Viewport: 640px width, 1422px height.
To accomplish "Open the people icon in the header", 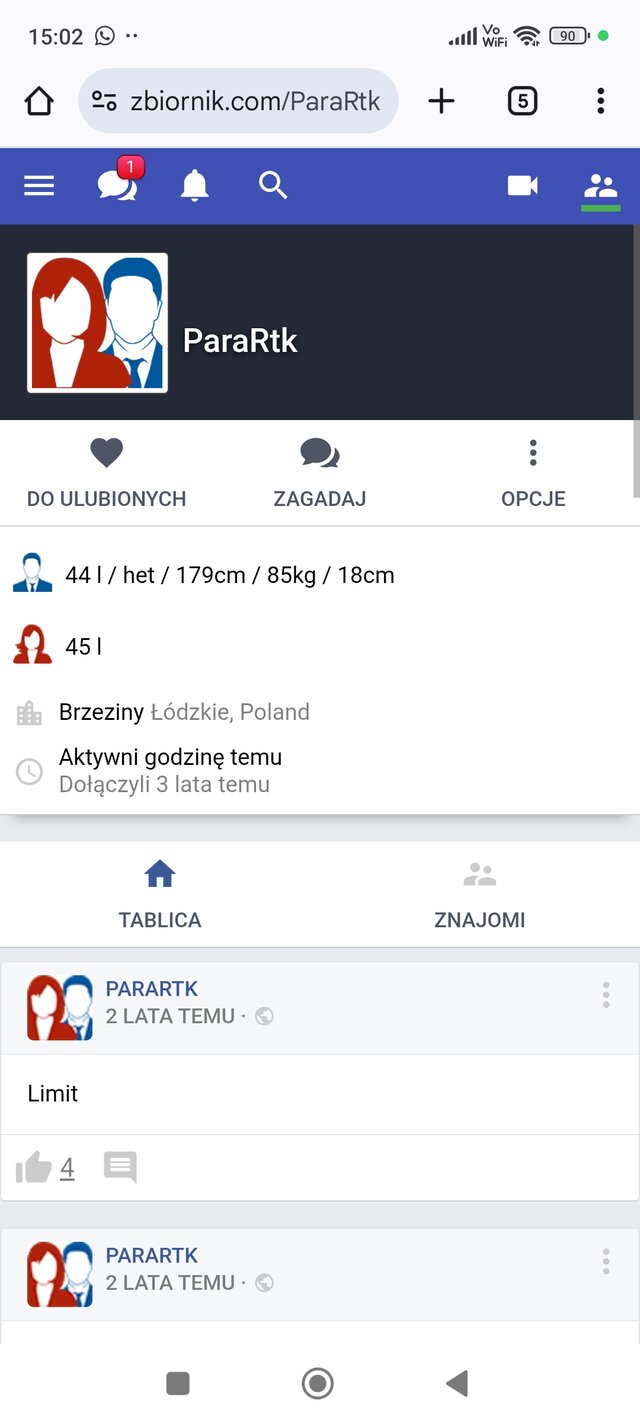I will (x=600, y=186).
